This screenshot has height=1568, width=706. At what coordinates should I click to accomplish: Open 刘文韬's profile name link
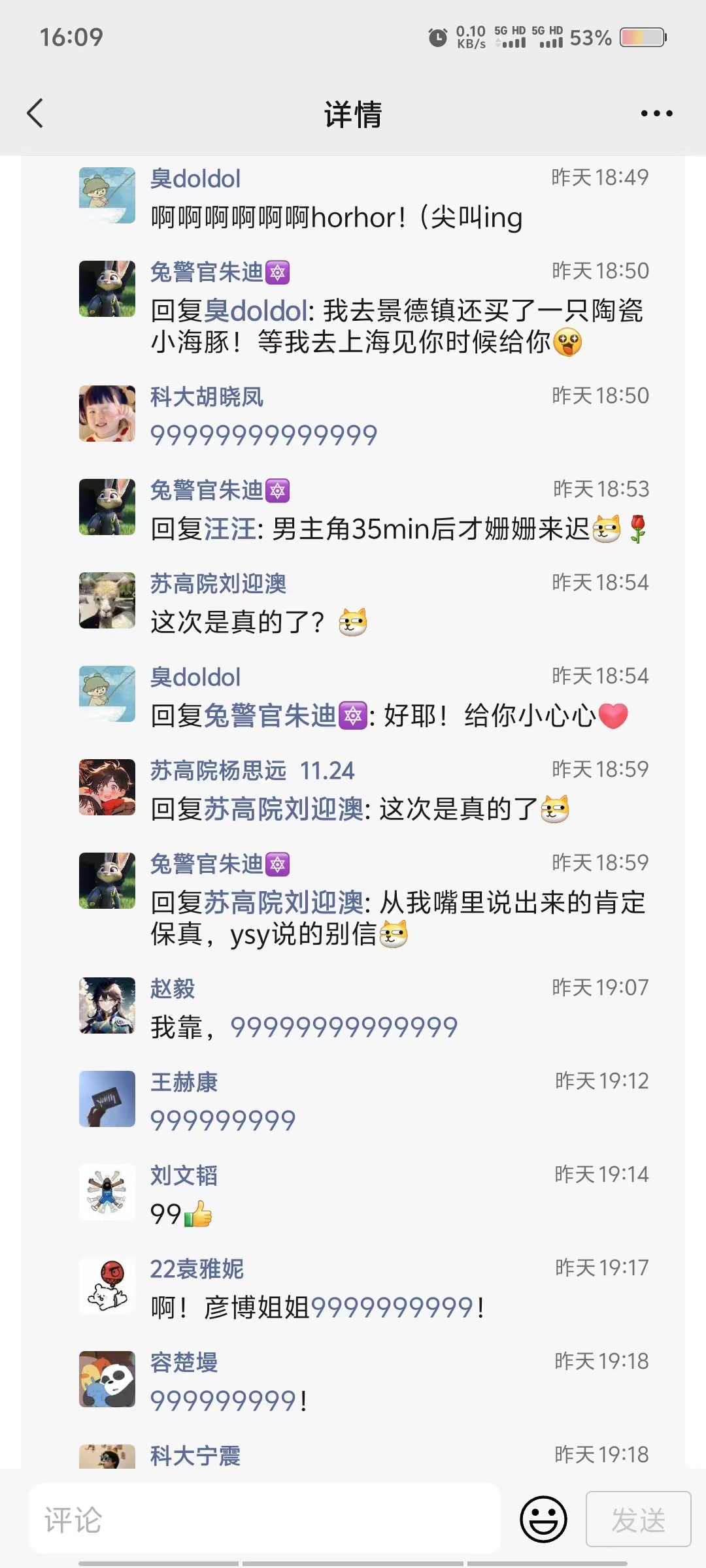tap(184, 1175)
